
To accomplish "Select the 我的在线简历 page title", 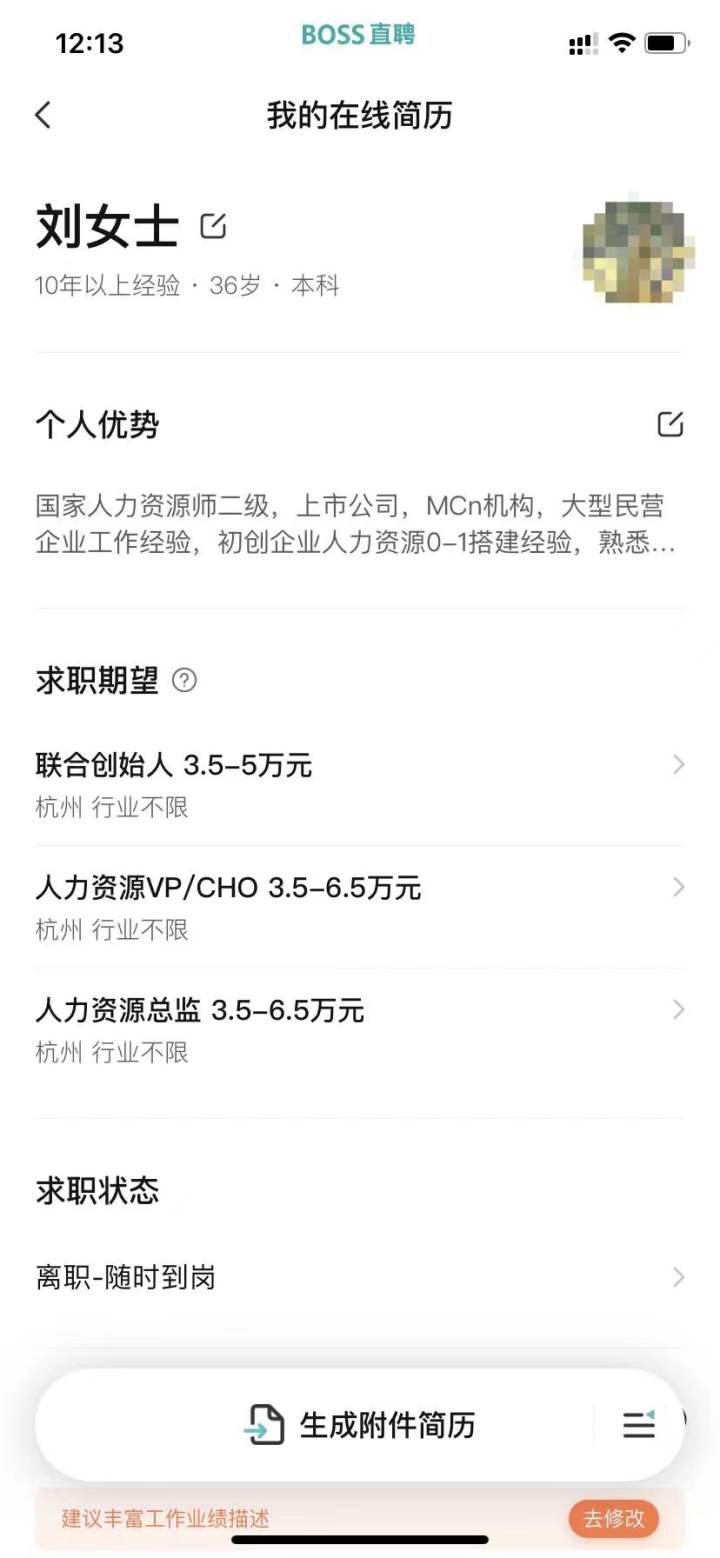I will click(359, 116).
